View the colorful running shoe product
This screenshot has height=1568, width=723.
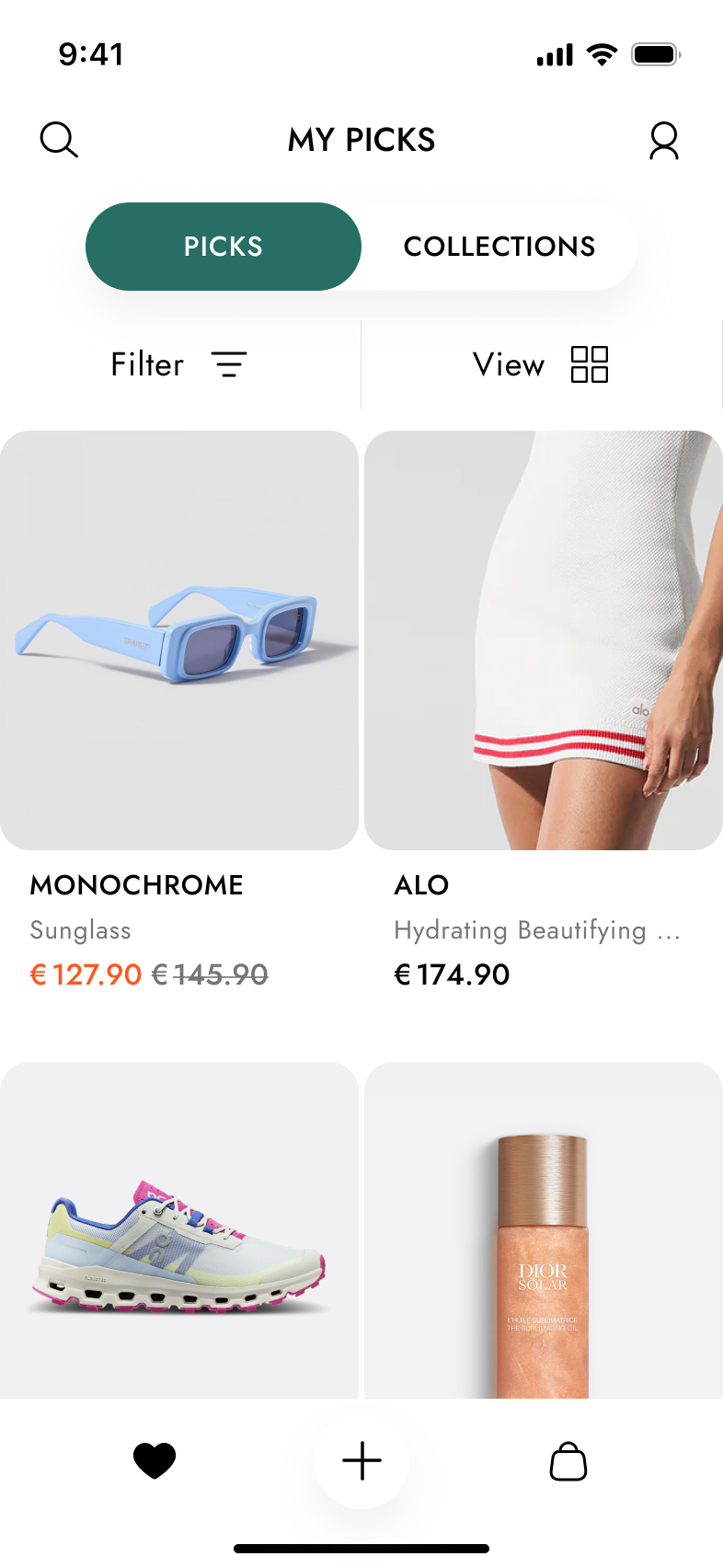pos(179,1233)
